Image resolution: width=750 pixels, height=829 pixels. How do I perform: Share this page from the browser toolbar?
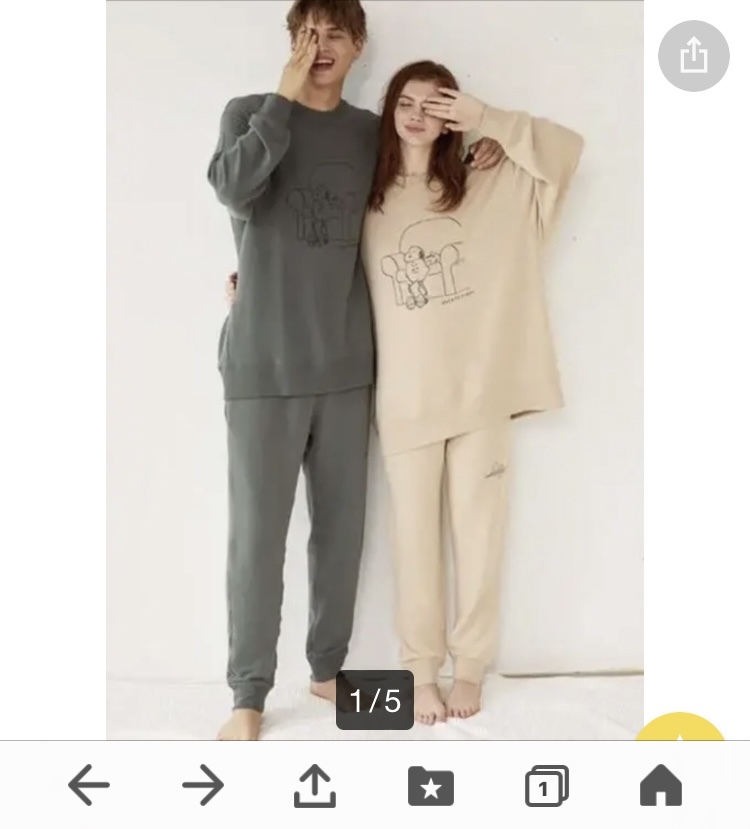(x=315, y=786)
